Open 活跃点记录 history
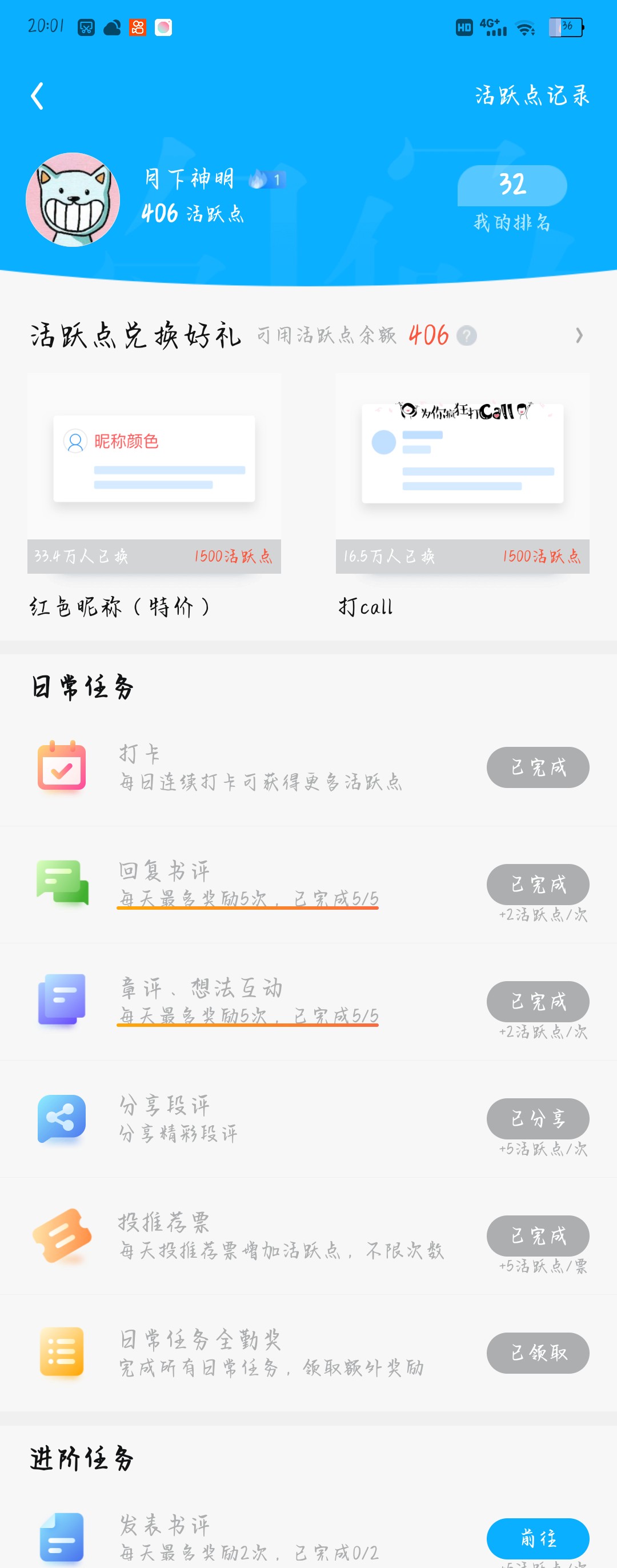Screen dimensions: 617x1568 (x=531, y=95)
